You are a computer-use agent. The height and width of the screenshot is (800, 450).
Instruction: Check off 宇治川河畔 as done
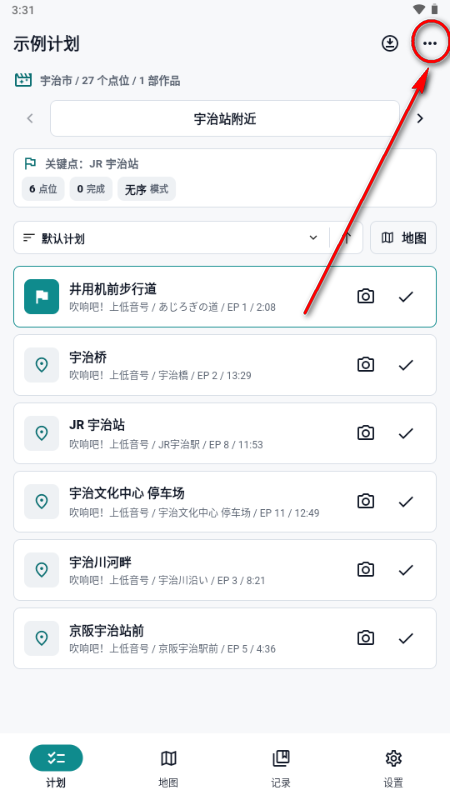coord(406,570)
